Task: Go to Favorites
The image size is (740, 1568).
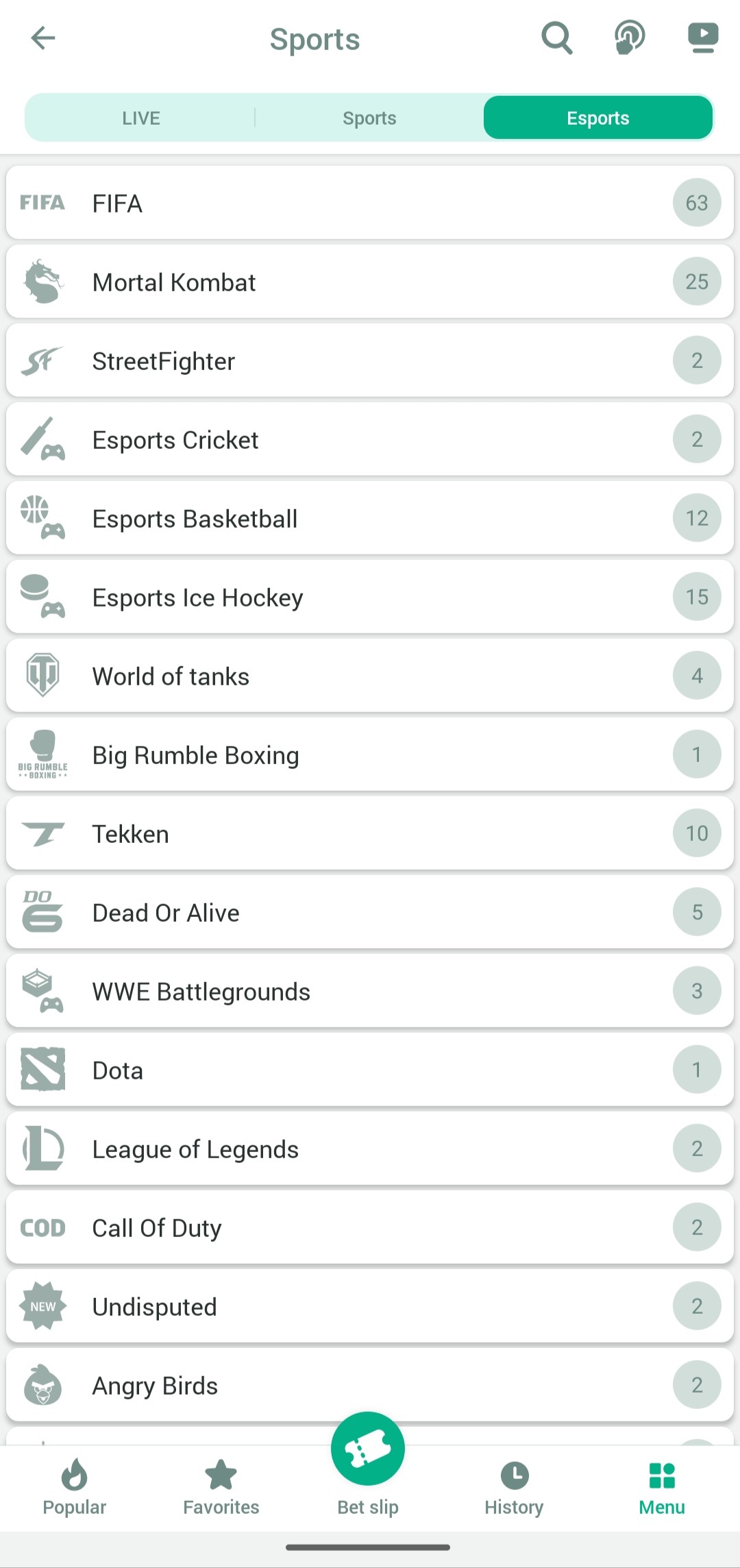Action: point(221,1487)
